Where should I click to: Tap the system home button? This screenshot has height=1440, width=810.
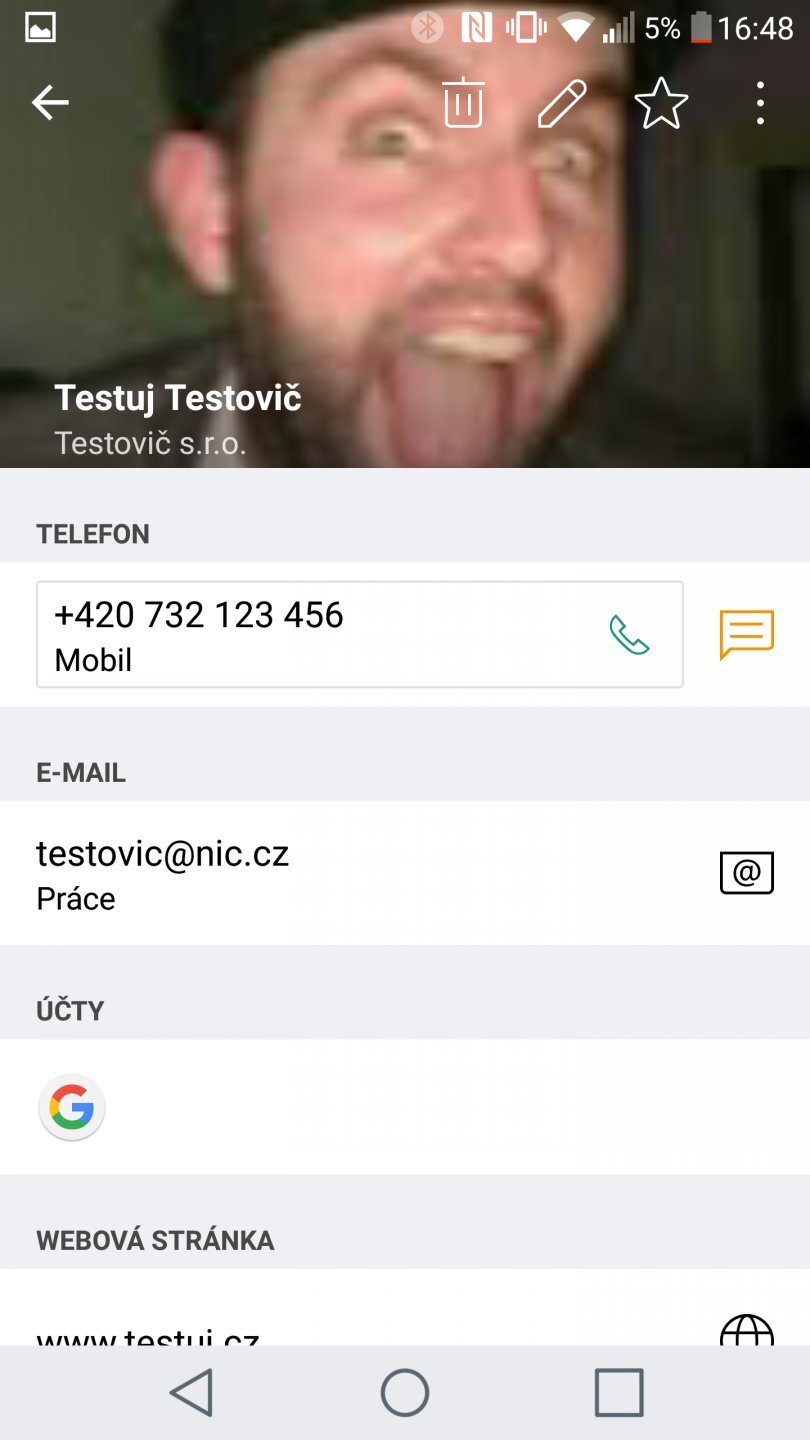click(405, 1392)
